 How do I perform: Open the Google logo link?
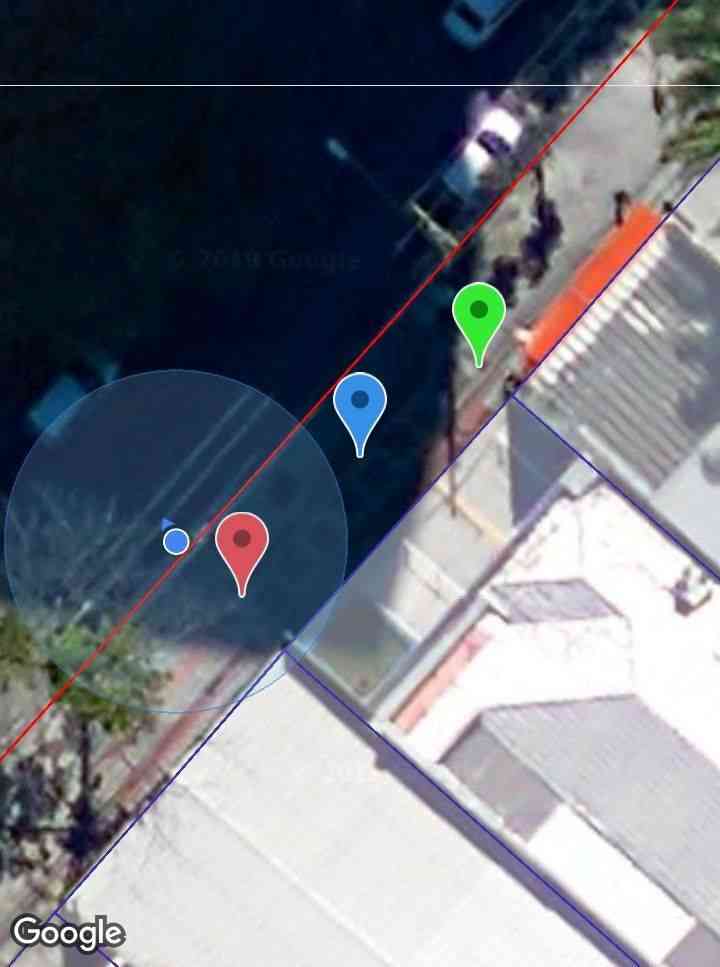tap(67, 934)
